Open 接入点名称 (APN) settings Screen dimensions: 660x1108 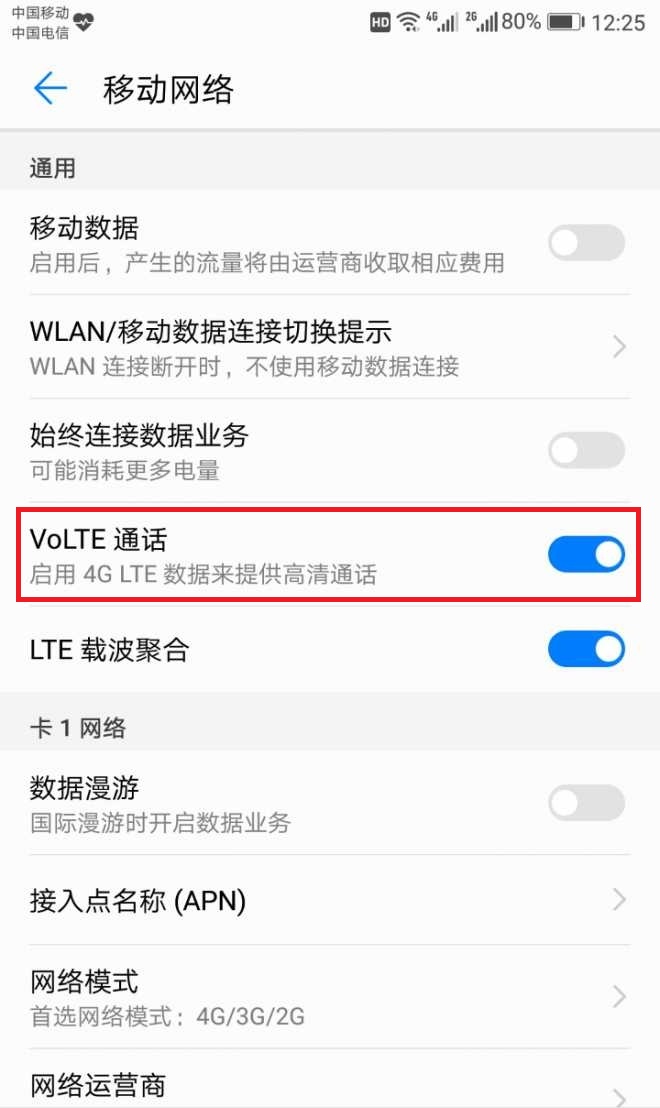pos(330,900)
